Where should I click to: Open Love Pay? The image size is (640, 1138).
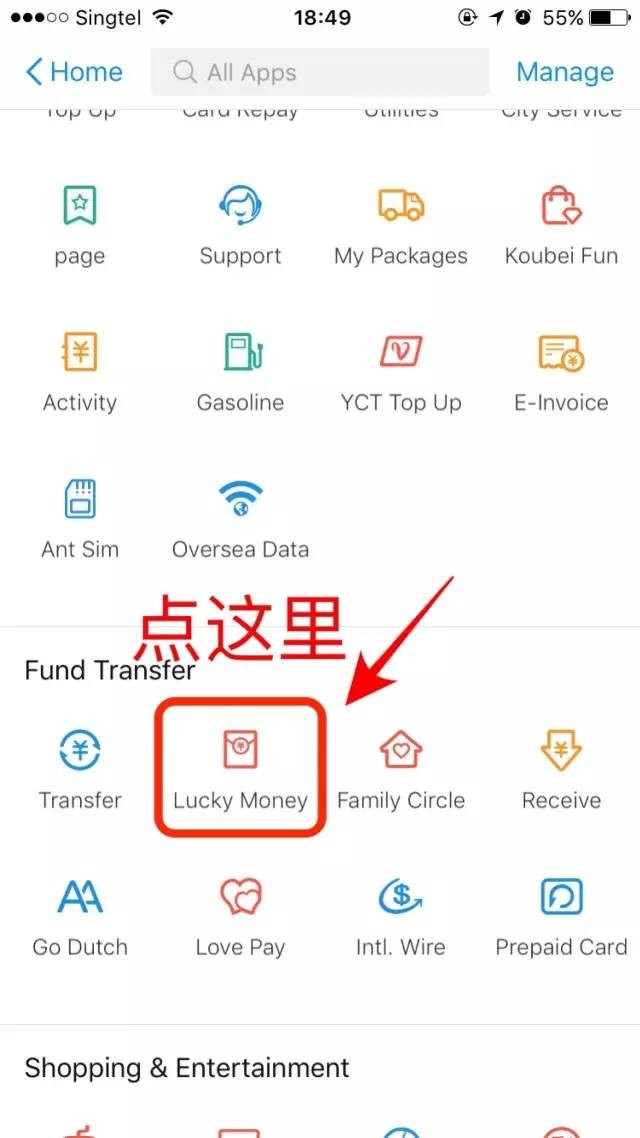240,915
